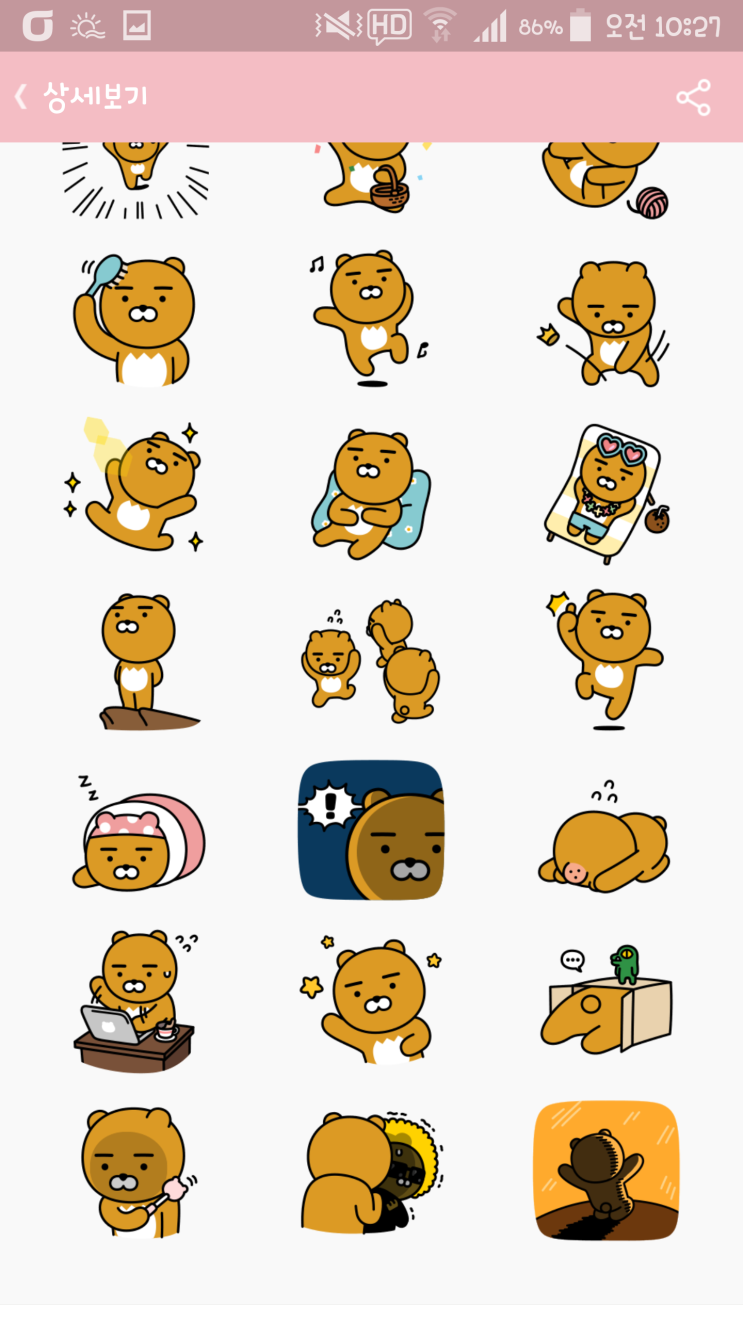The width and height of the screenshot is (743, 1321).
Task: Open the dancing sticker with music notes
Action: pos(370,318)
